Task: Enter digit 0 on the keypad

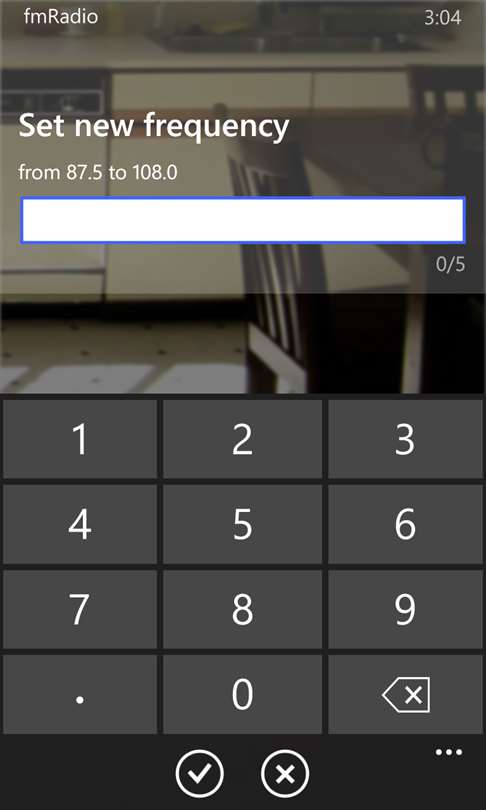Action: pyautogui.click(x=243, y=694)
